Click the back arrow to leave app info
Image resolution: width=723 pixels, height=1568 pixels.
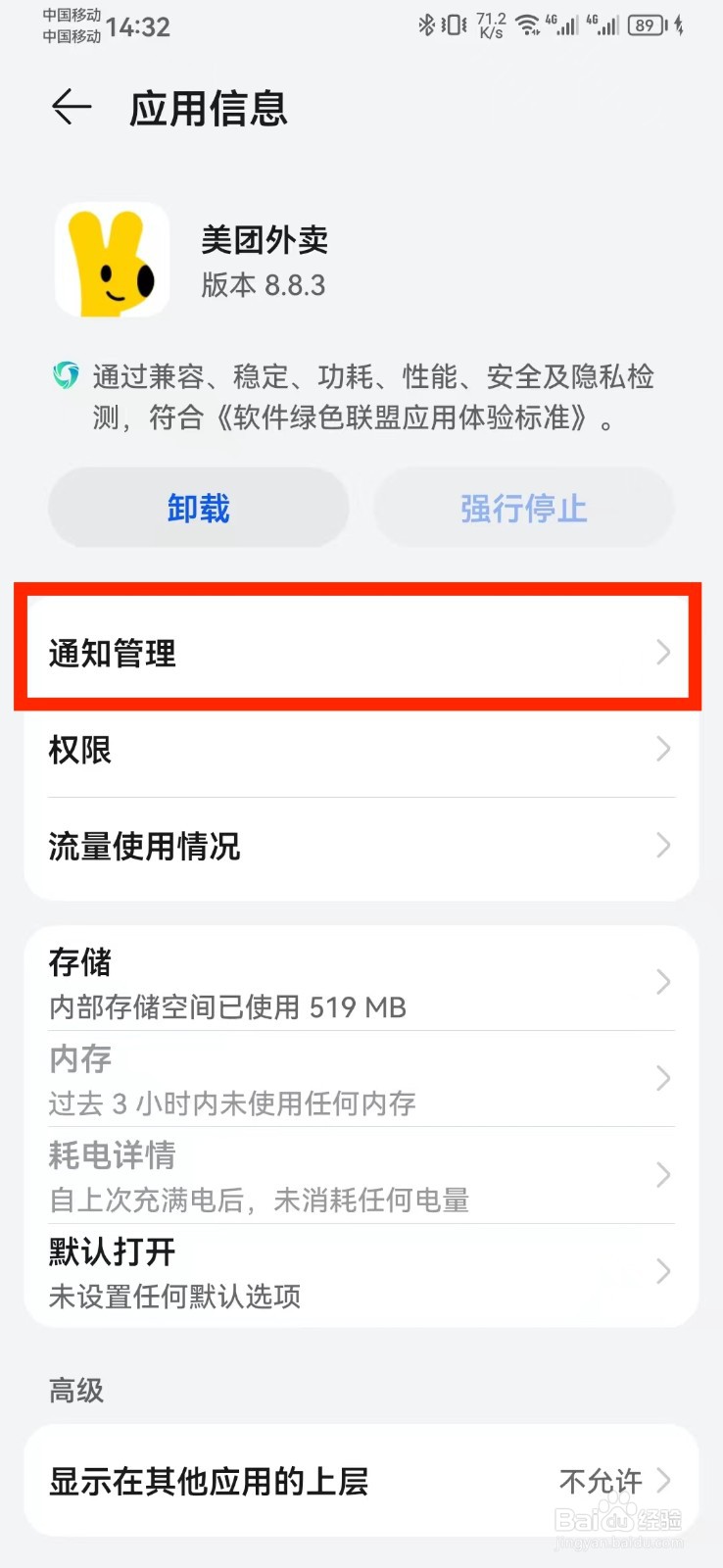[x=72, y=108]
